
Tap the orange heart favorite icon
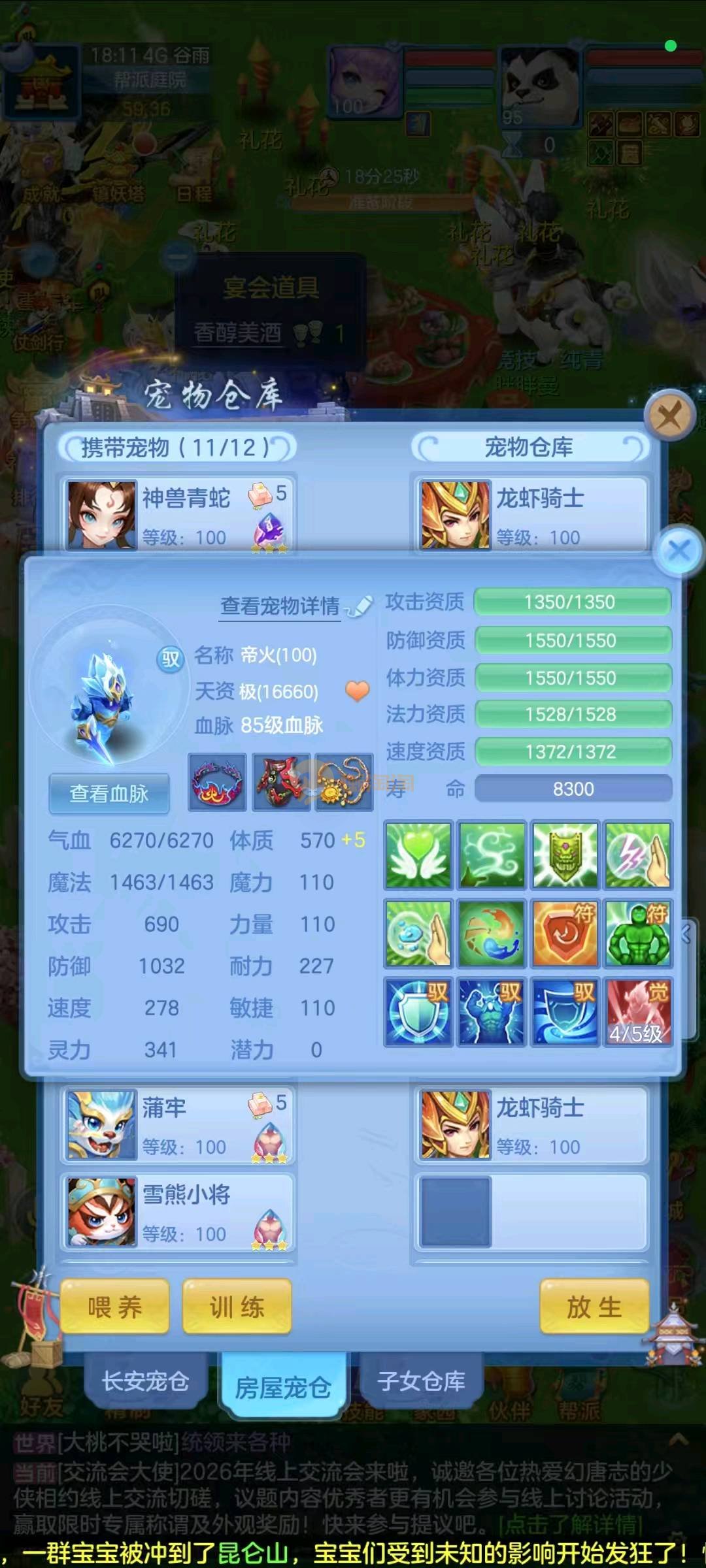click(357, 691)
